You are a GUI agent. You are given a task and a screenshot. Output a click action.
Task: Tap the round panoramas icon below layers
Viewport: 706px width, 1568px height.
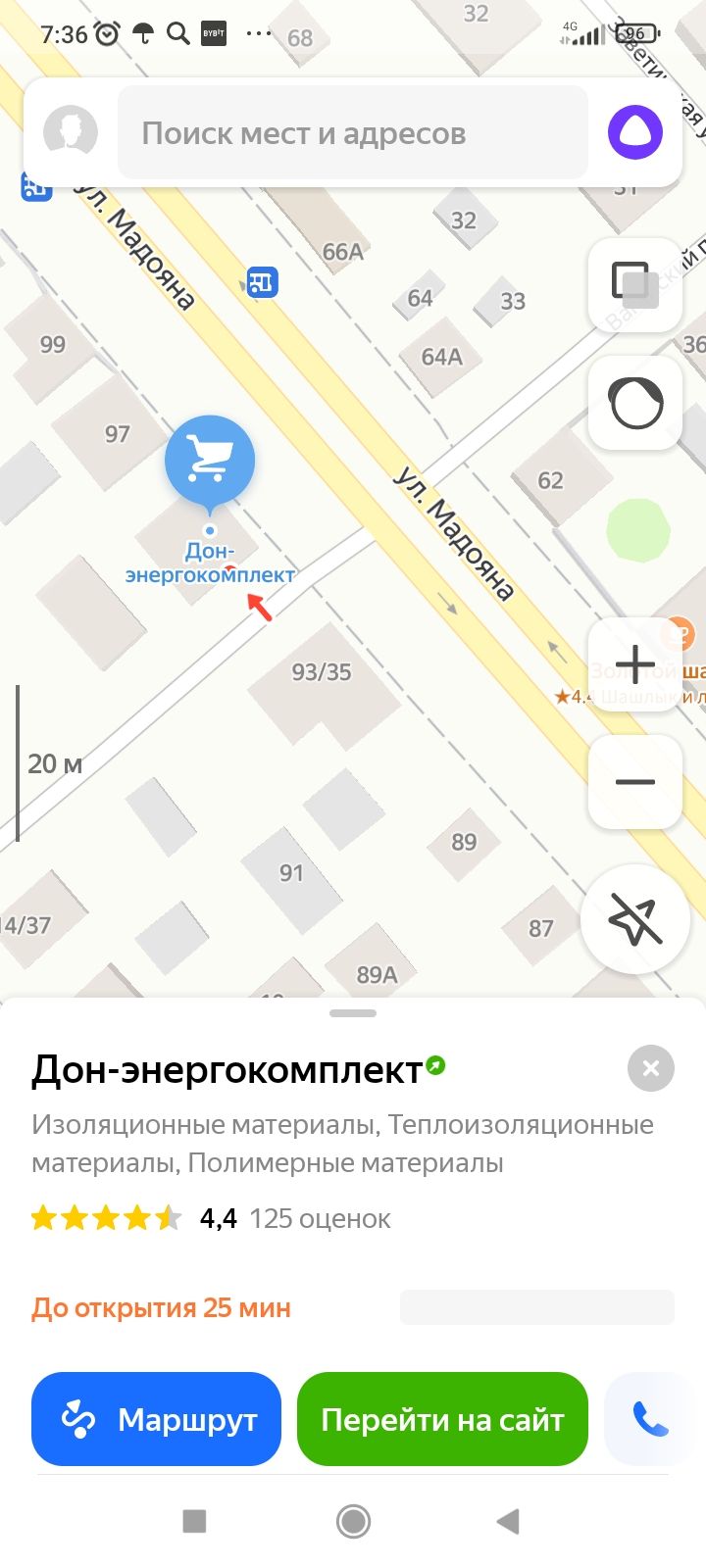point(634,403)
